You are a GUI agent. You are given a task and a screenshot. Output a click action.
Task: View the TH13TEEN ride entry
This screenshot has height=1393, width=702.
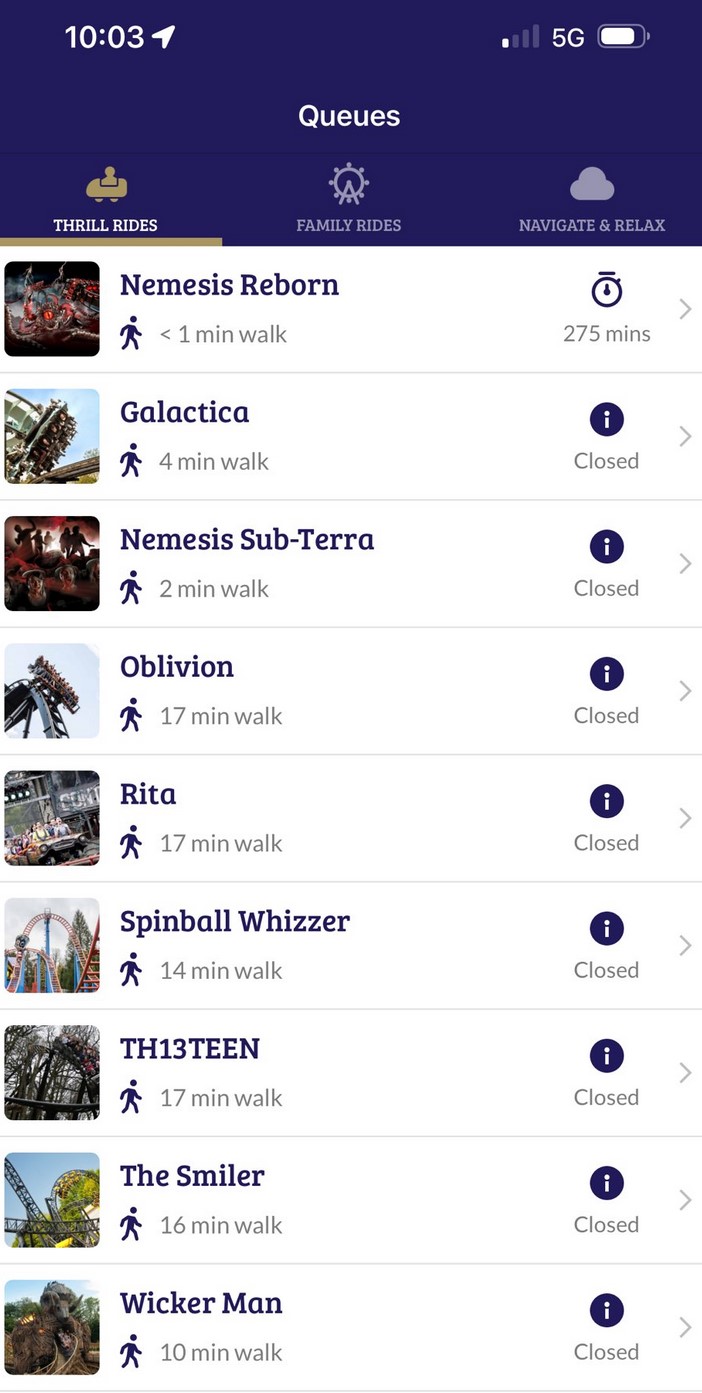350,1072
